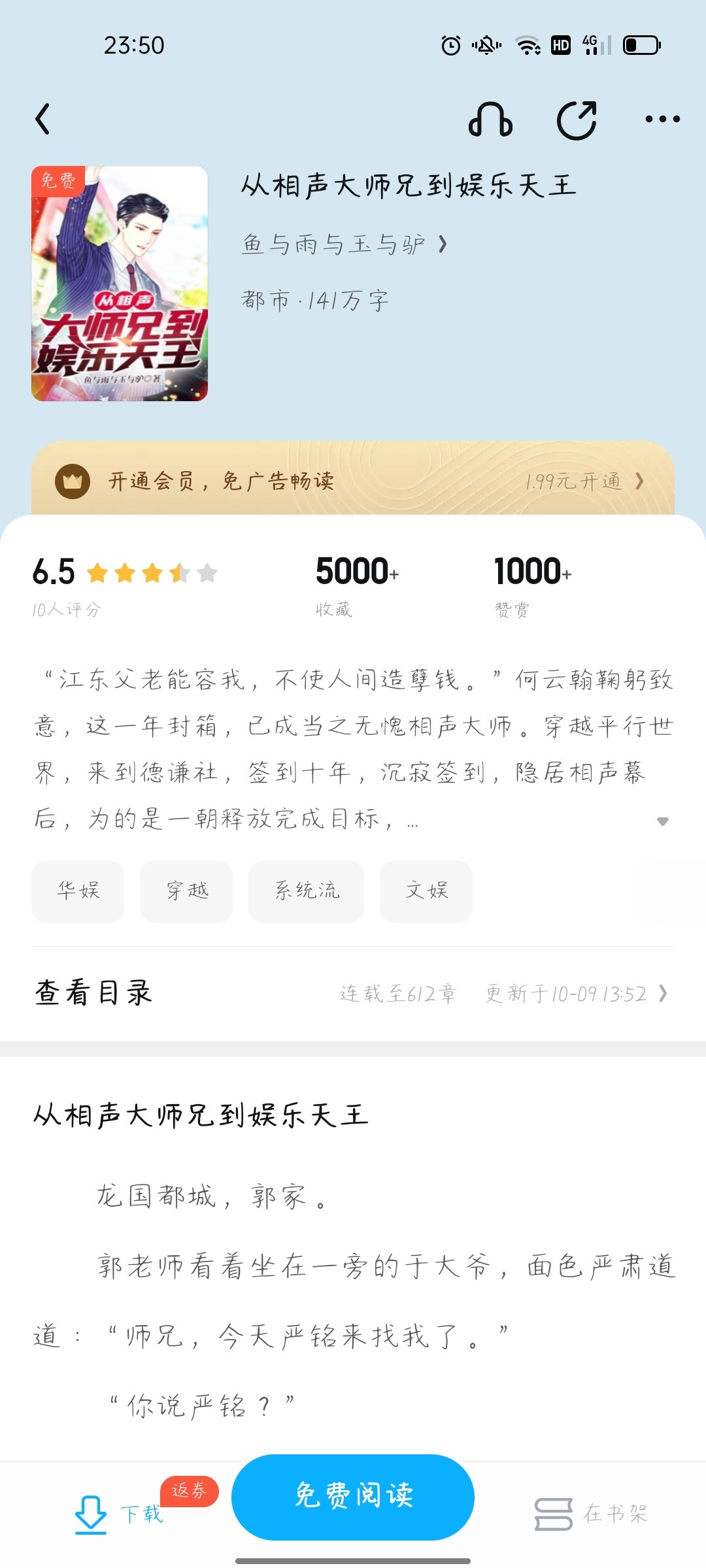This screenshot has height=1568, width=706.
Task: Tap the book cover image
Action: (x=120, y=284)
